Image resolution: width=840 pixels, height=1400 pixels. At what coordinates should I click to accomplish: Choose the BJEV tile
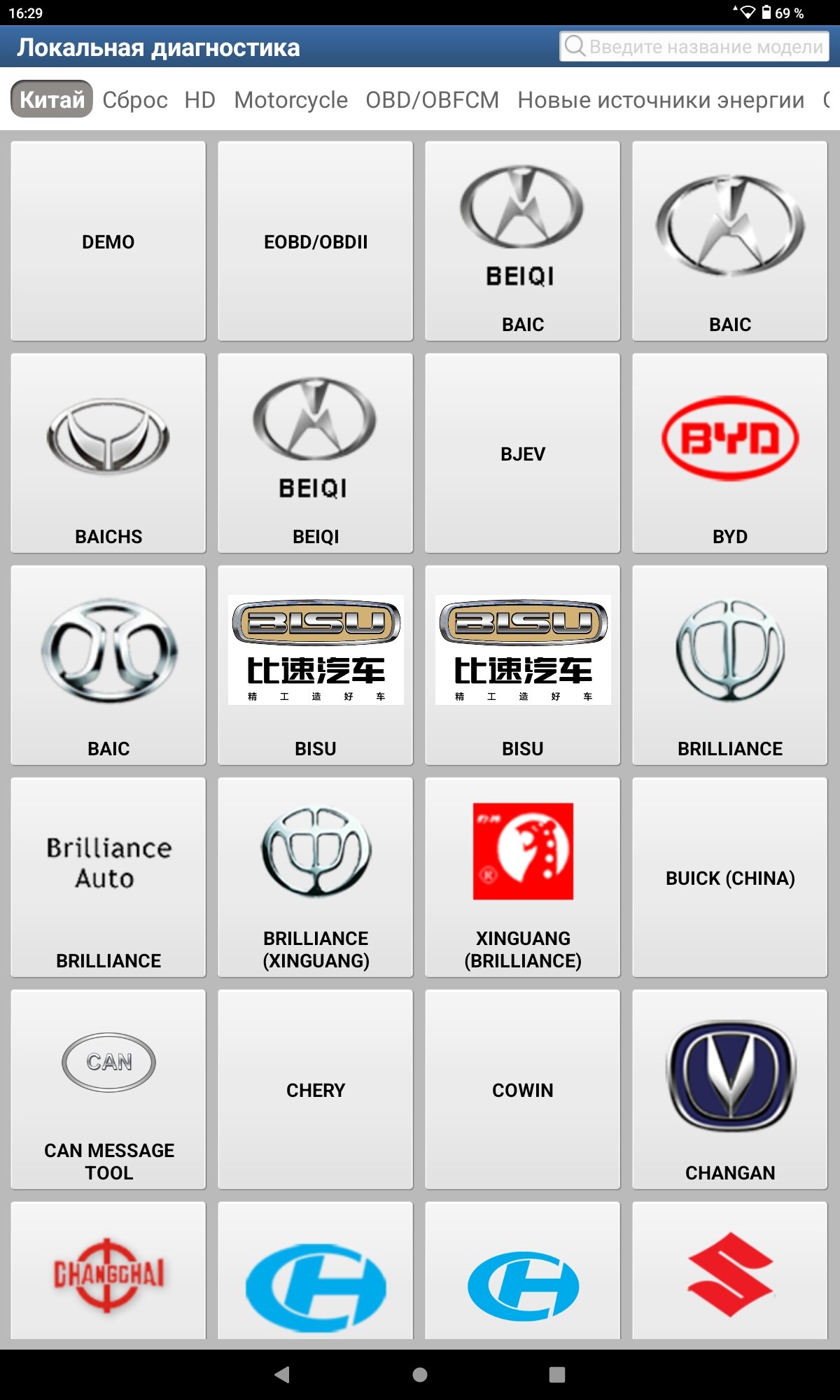click(523, 454)
